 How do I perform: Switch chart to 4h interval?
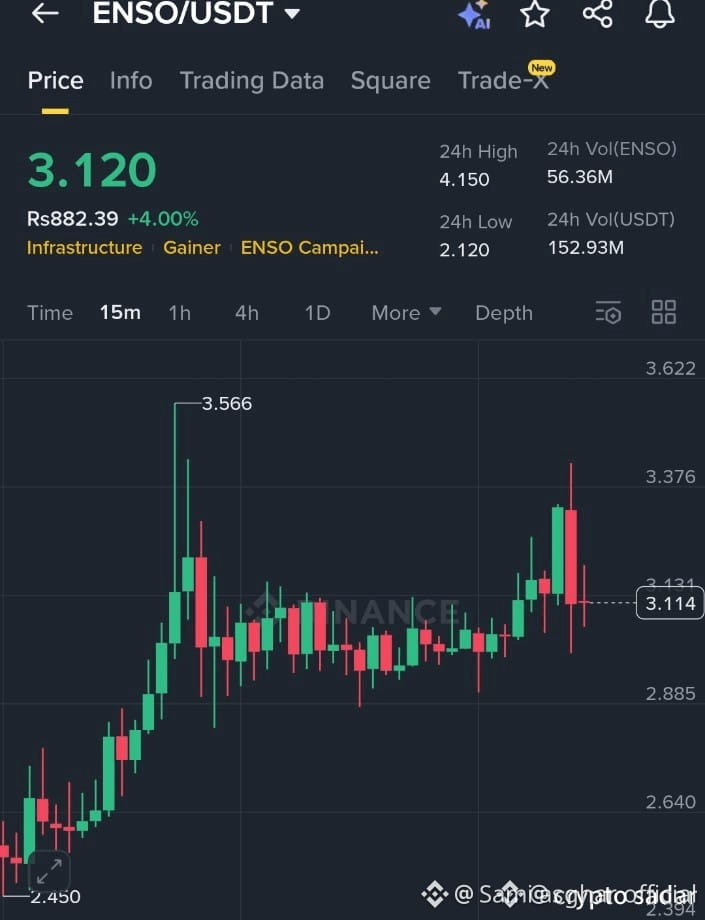click(247, 313)
